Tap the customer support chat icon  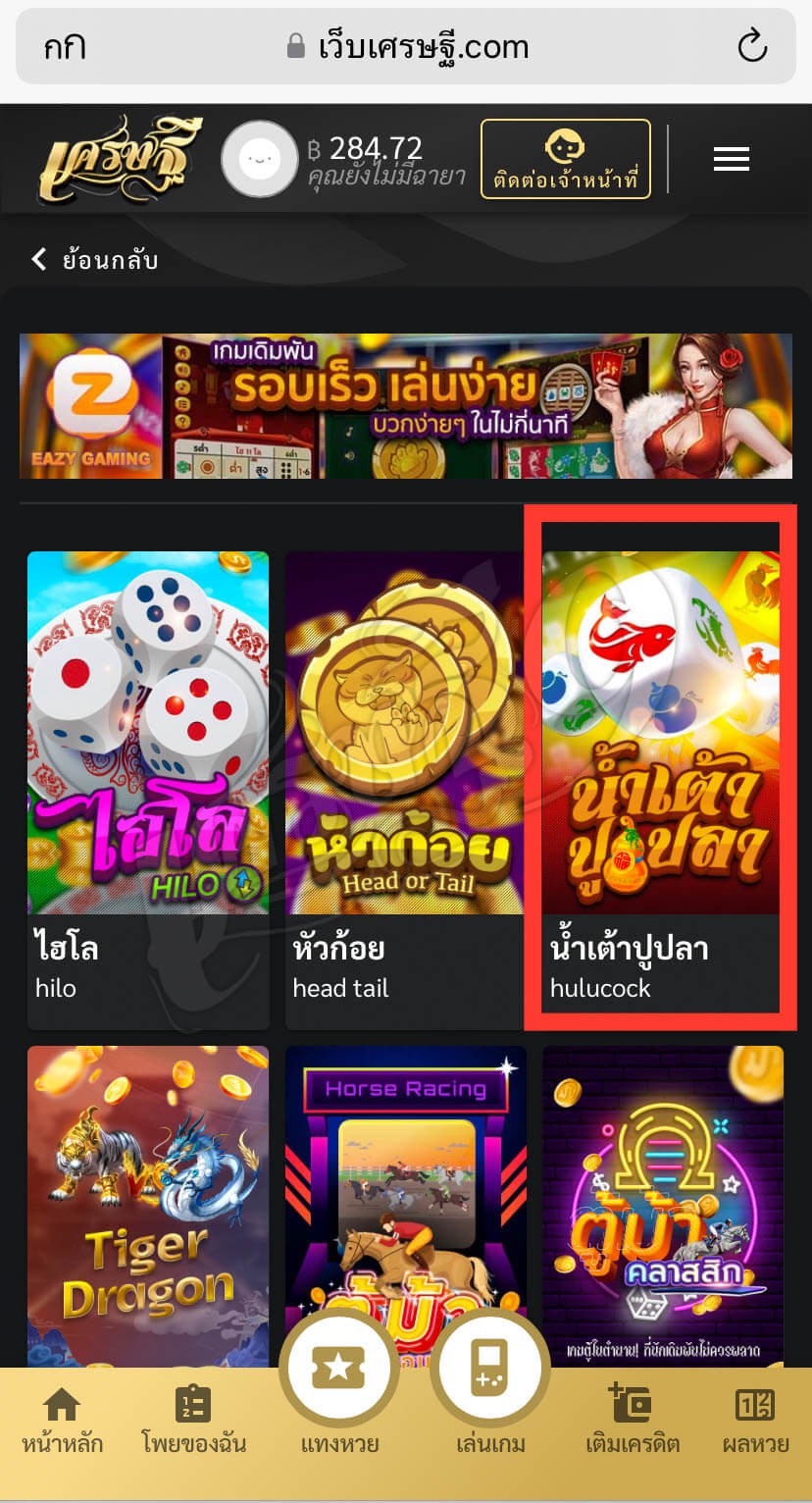coord(565,158)
